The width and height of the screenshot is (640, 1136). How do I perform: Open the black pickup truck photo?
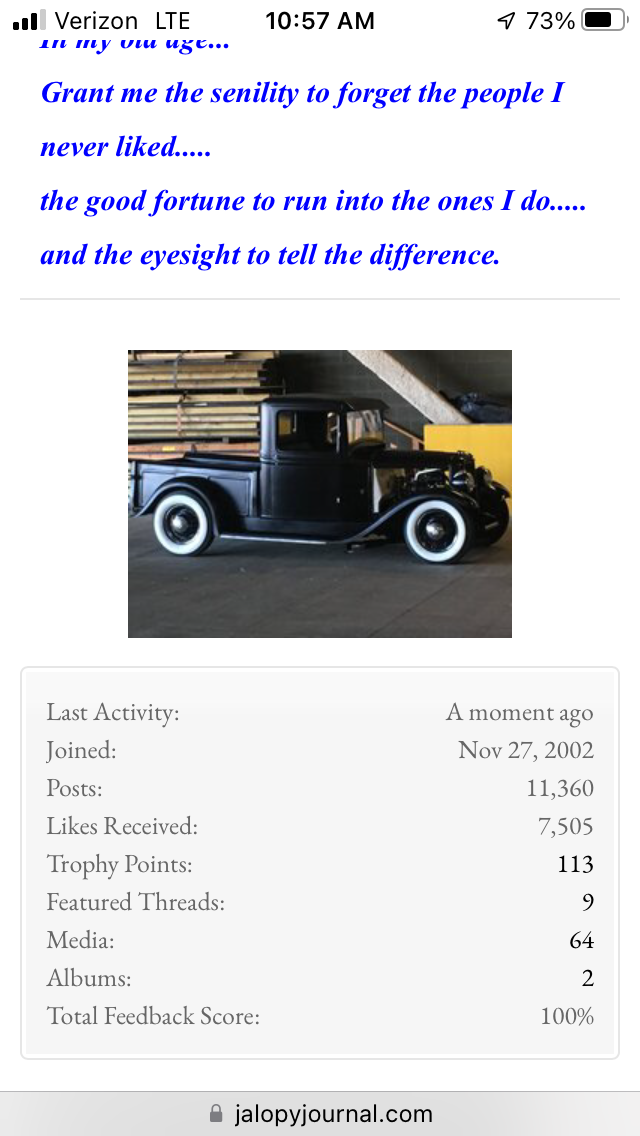click(320, 493)
